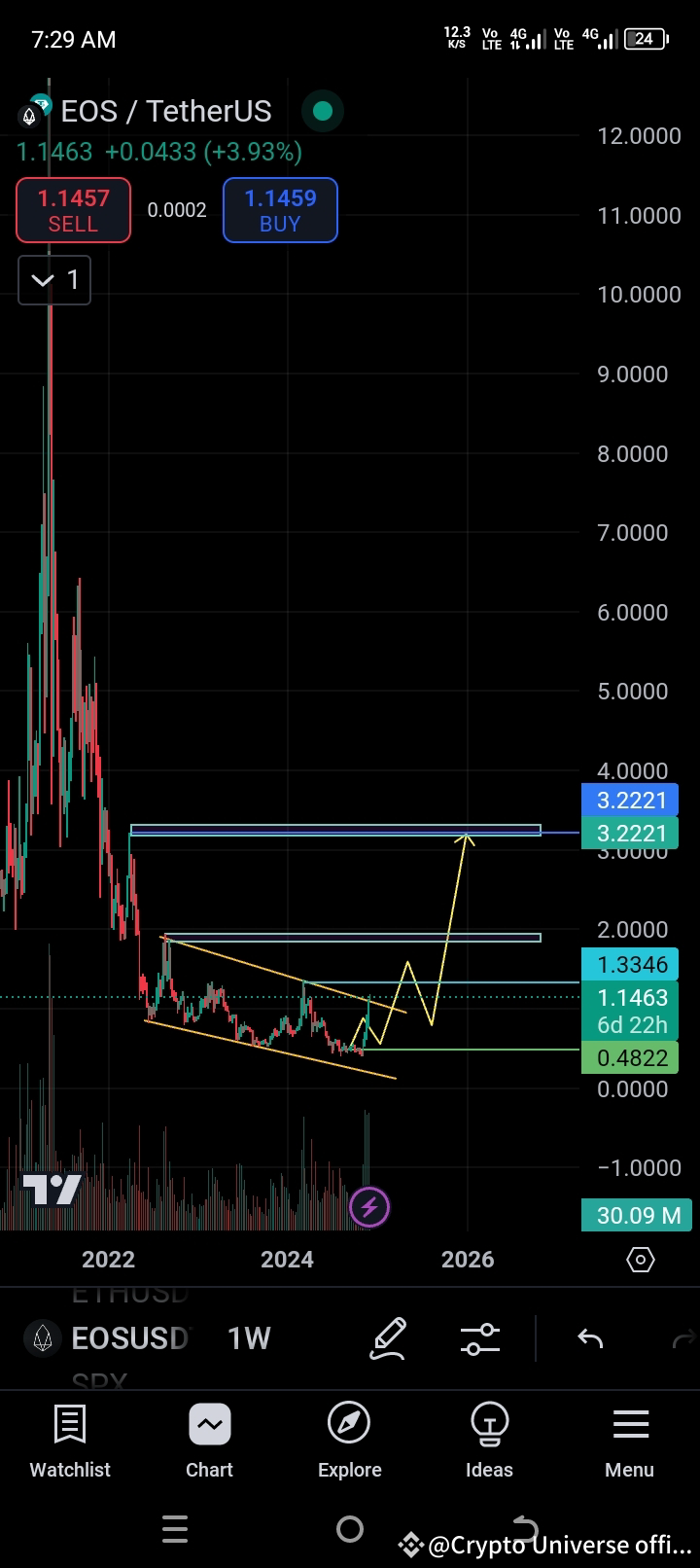Tap the undo arrow icon
The height and width of the screenshot is (1568, 700).
[x=588, y=1338]
